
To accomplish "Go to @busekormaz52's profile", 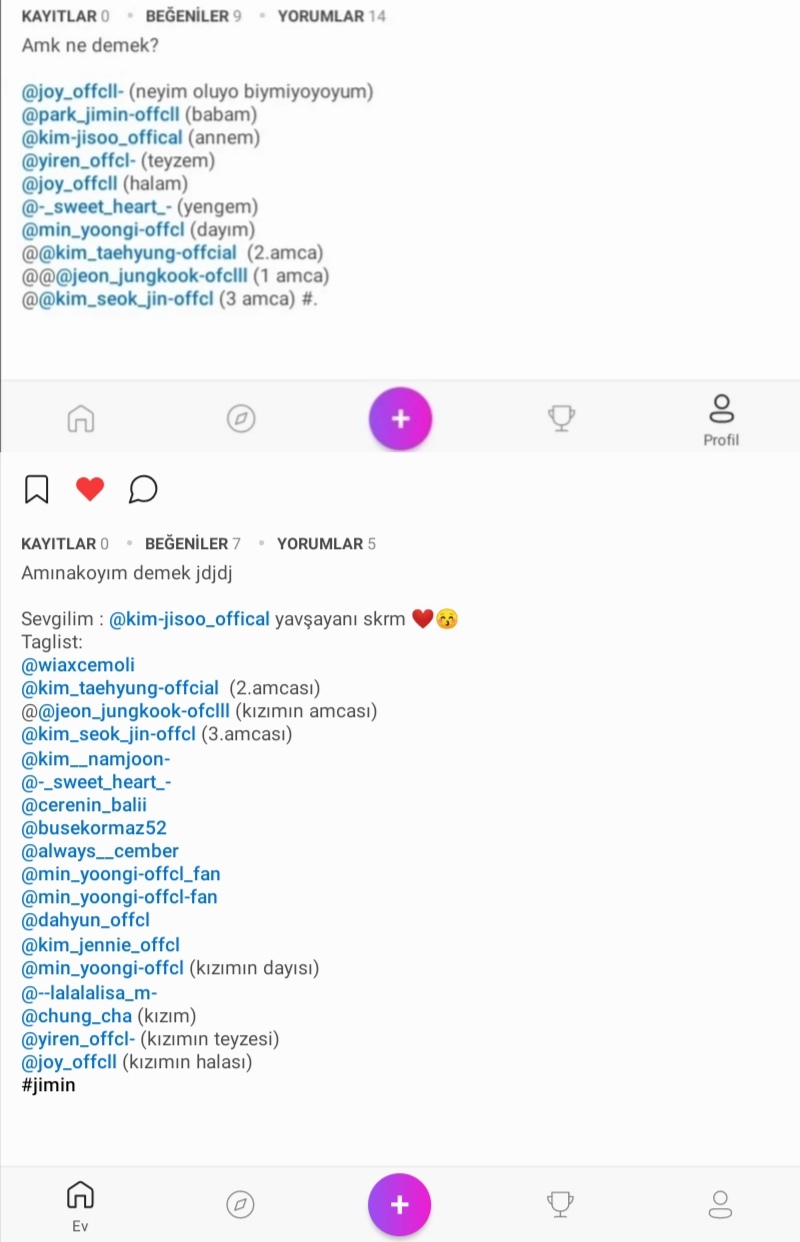I will 94,828.
